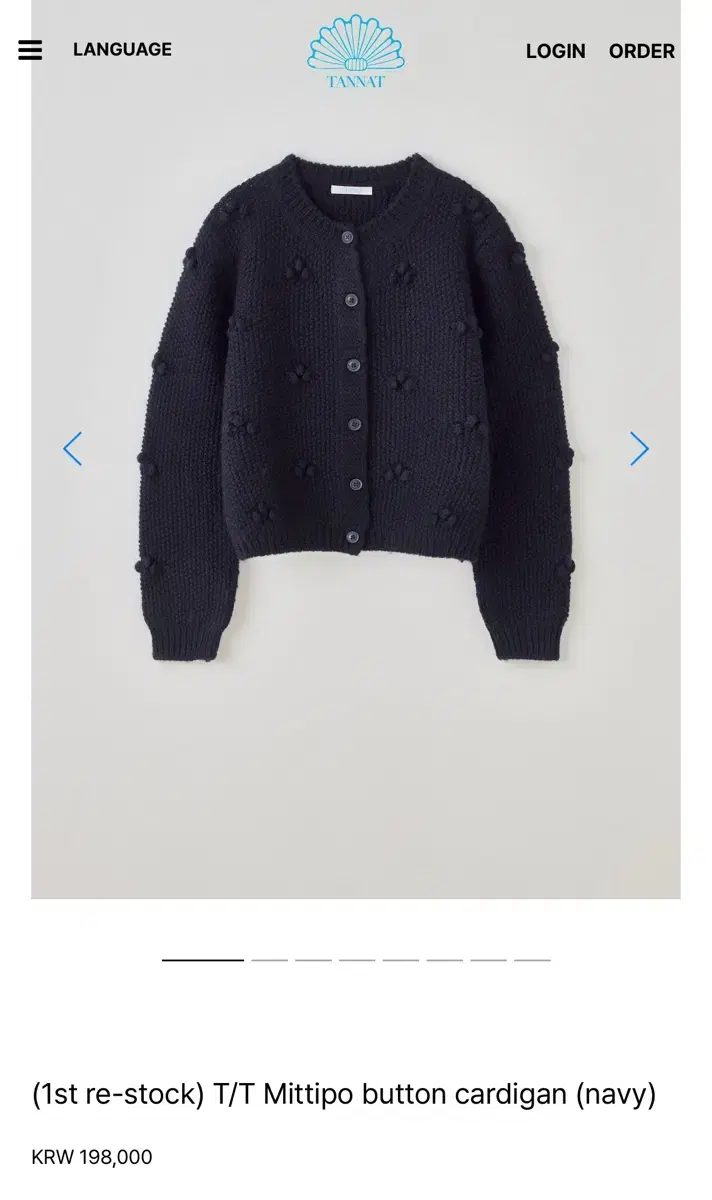712x1200 pixels.
Task: Jump to the last image indicator
Action: point(532,960)
